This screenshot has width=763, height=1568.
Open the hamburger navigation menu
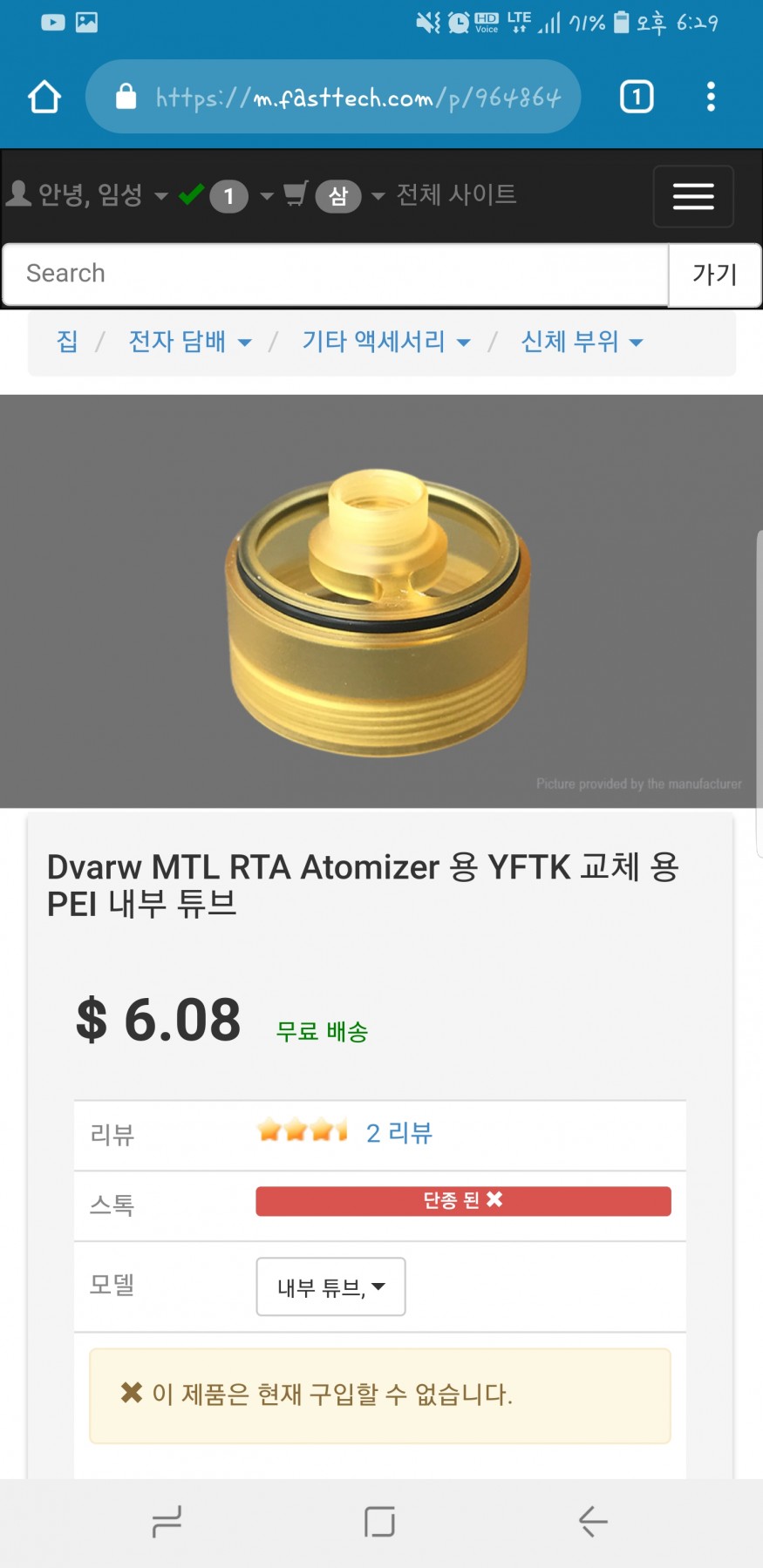[x=693, y=196]
